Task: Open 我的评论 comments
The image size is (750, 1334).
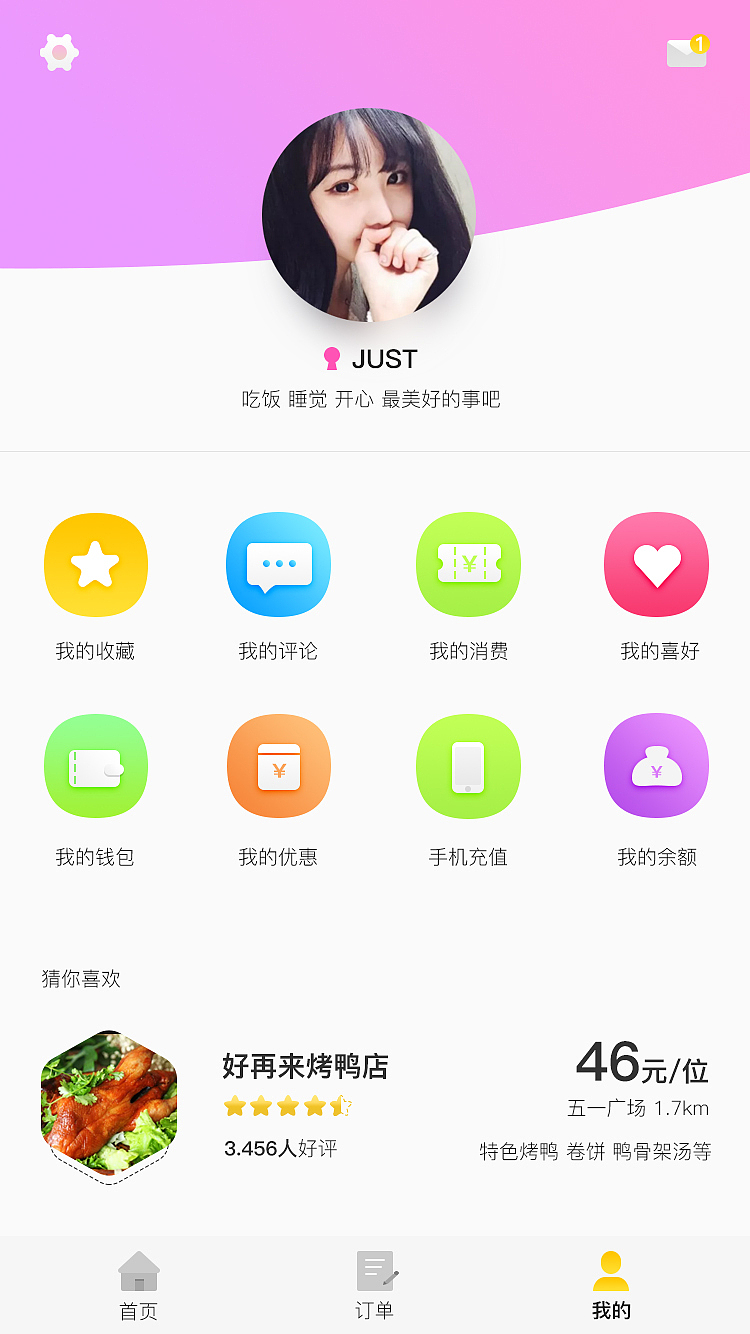Action: pos(278,565)
